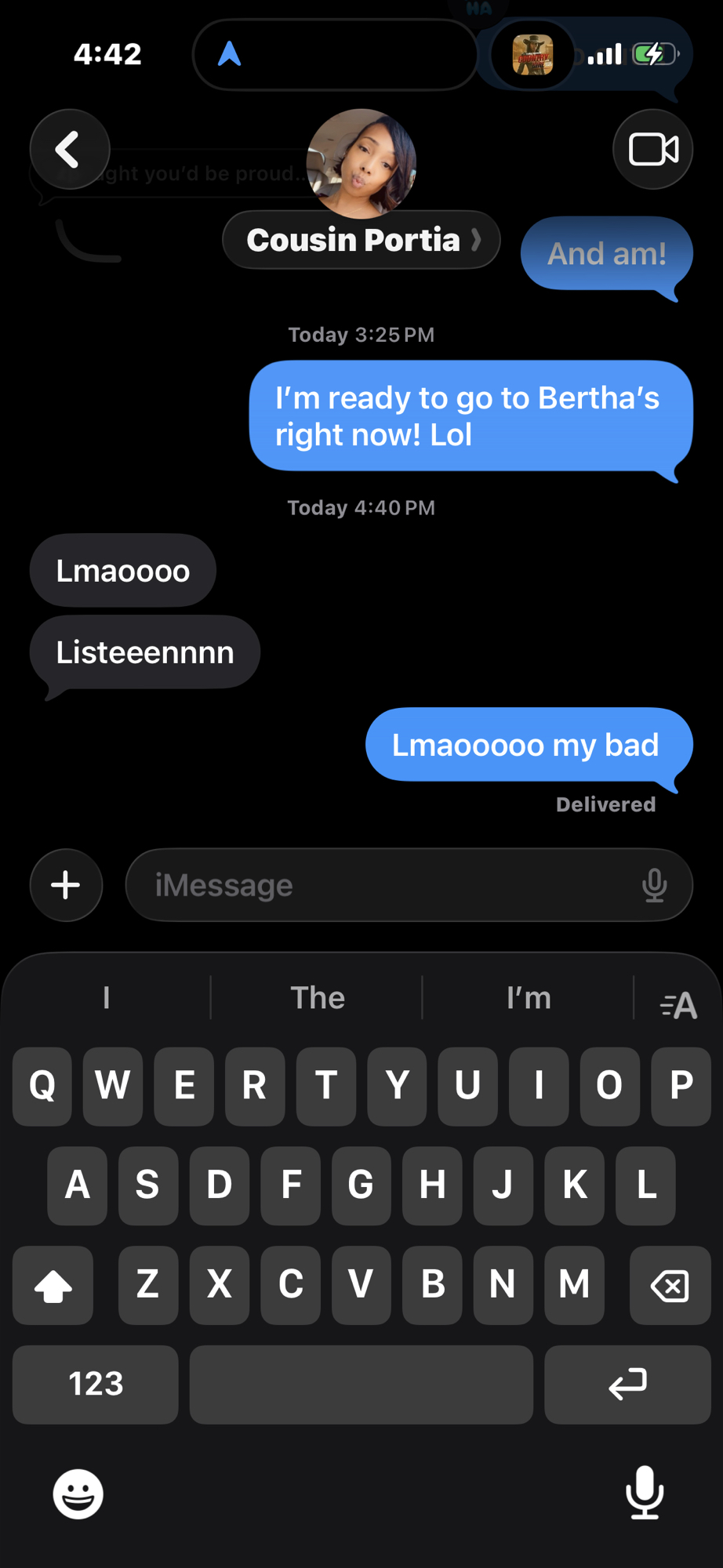This screenshot has height=1568, width=723.
Task: Go back to the conversations list
Action: [69, 149]
